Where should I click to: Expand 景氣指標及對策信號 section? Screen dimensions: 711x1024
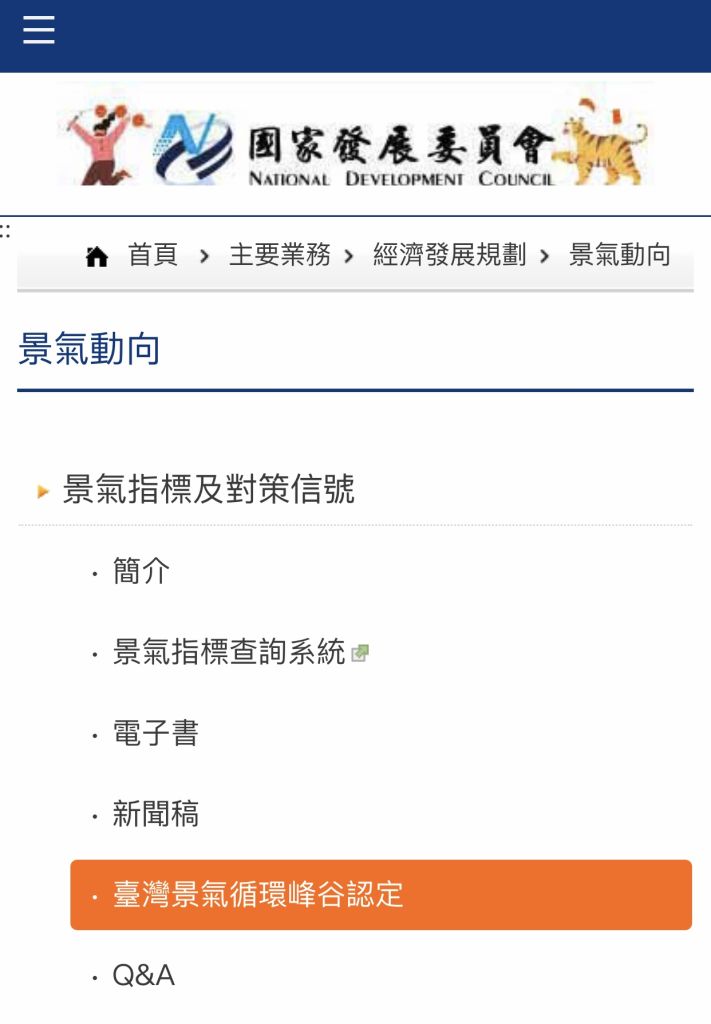(208, 490)
